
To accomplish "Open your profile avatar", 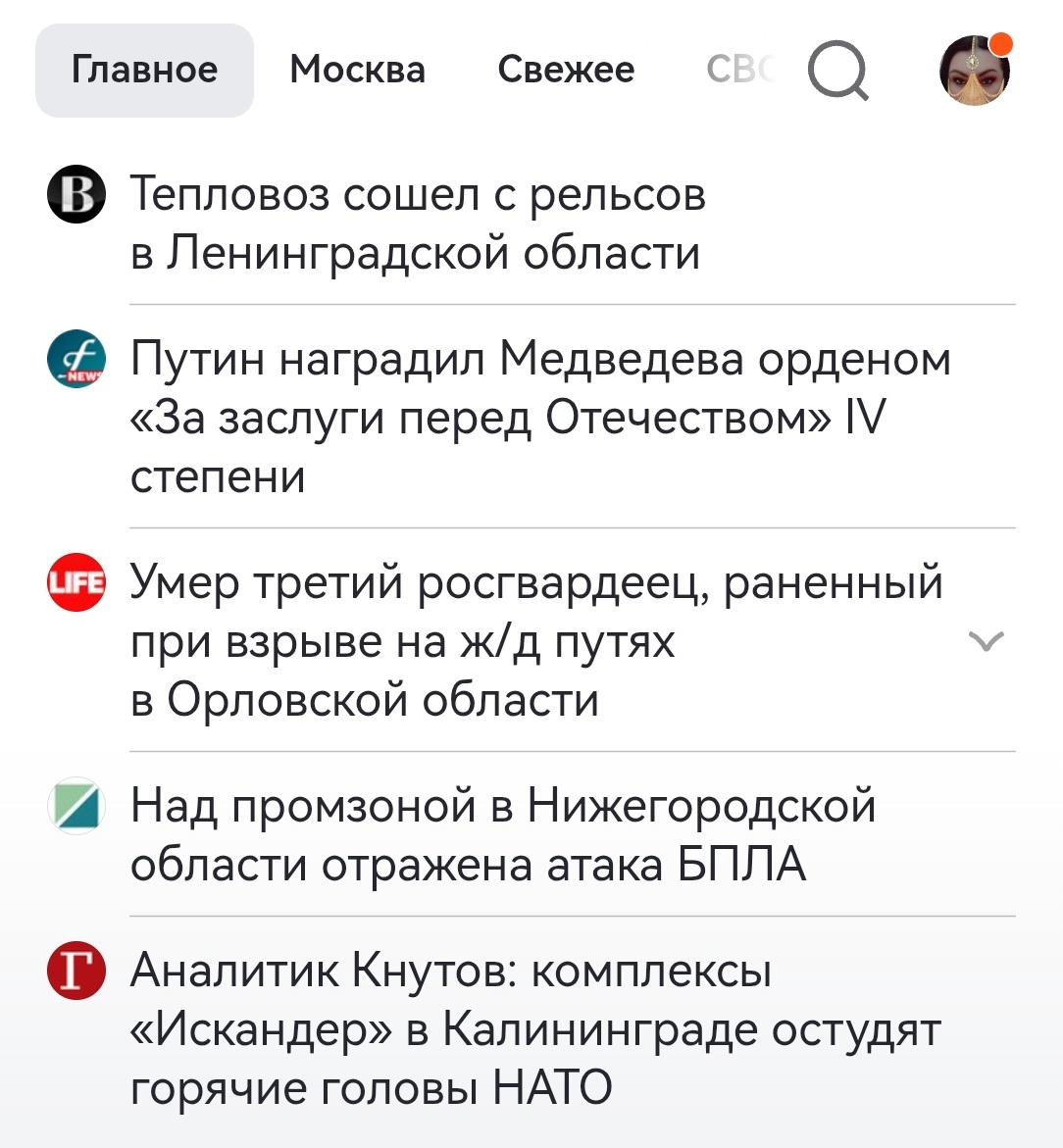I will pos(974,72).
